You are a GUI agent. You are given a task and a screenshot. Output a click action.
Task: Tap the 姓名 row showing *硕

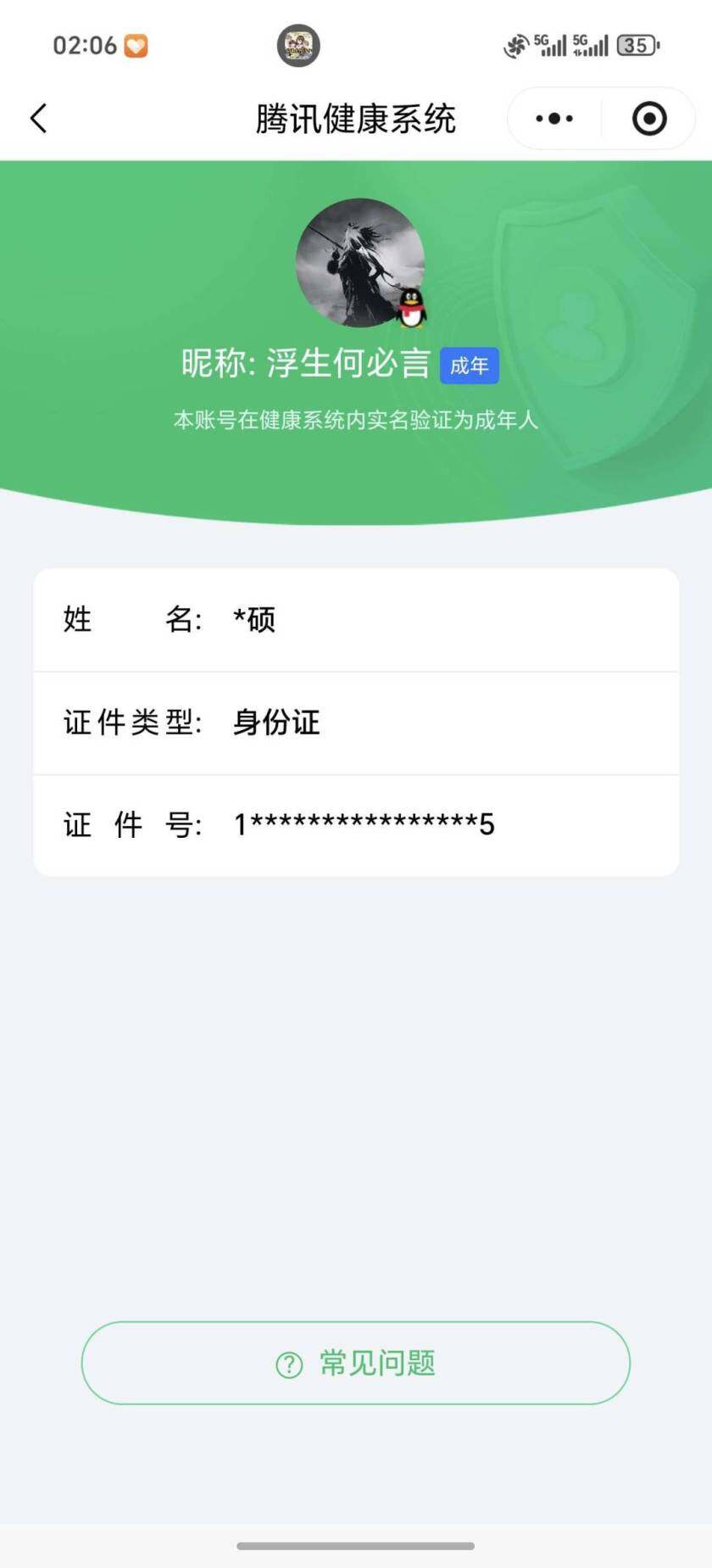tap(356, 620)
